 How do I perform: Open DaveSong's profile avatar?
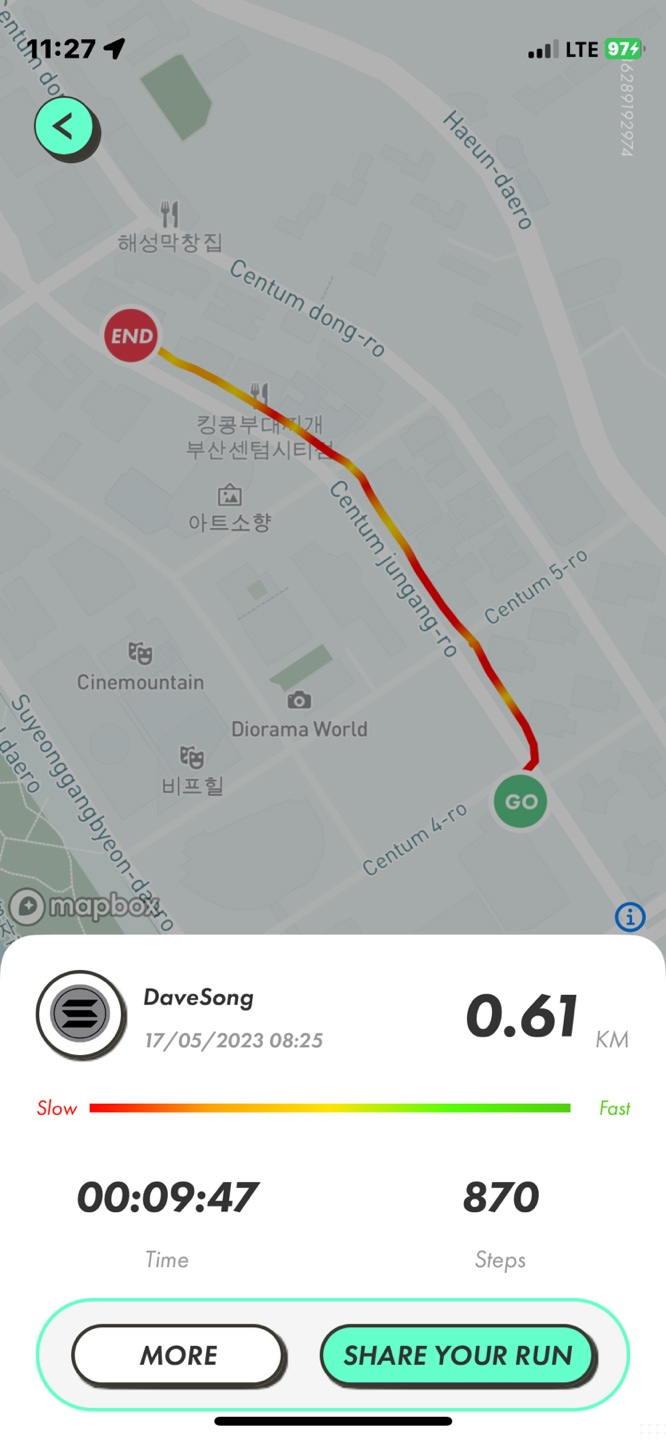tap(81, 1015)
